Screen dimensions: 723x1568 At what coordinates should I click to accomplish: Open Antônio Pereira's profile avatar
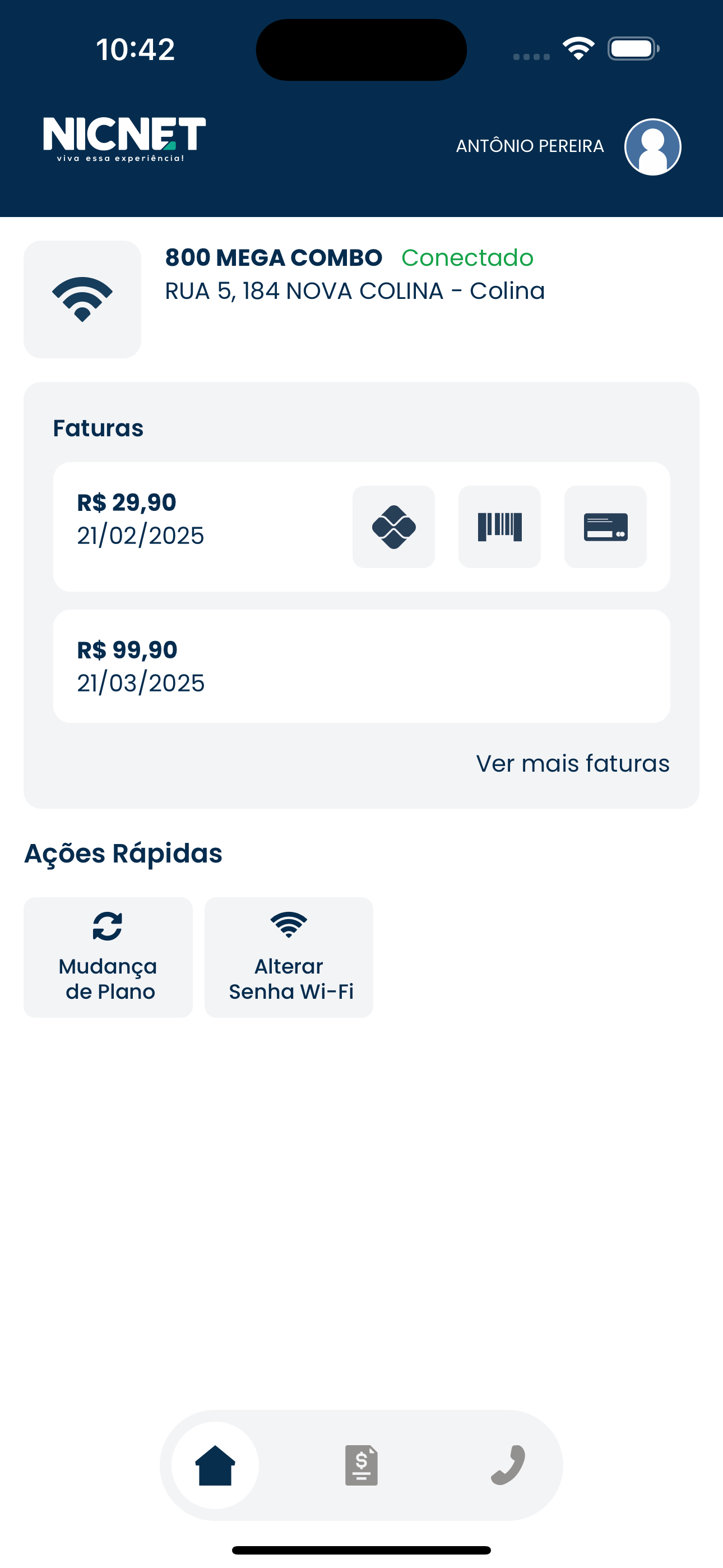pyautogui.click(x=652, y=146)
